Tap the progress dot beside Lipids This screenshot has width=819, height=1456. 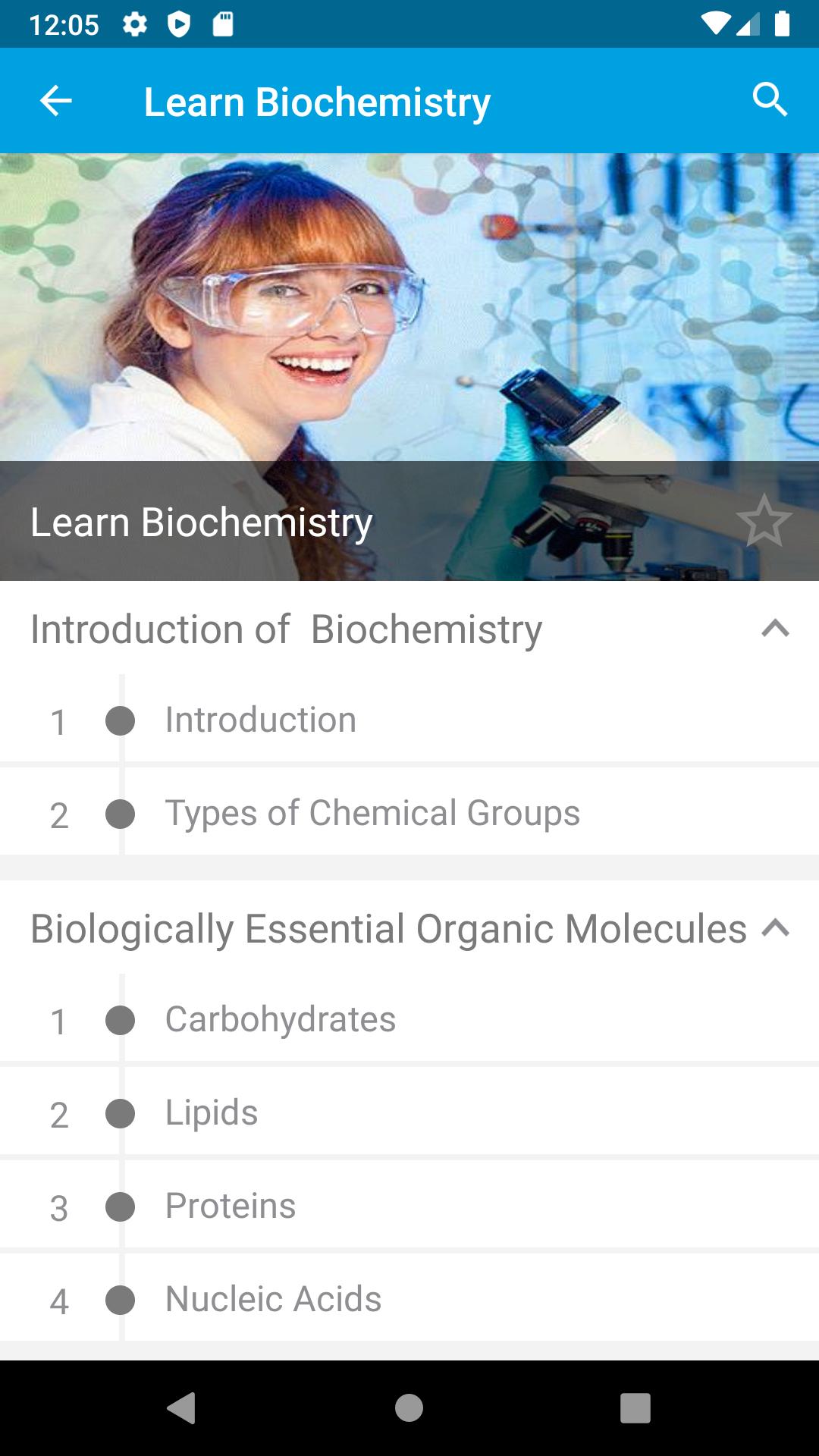(121, 1112)
